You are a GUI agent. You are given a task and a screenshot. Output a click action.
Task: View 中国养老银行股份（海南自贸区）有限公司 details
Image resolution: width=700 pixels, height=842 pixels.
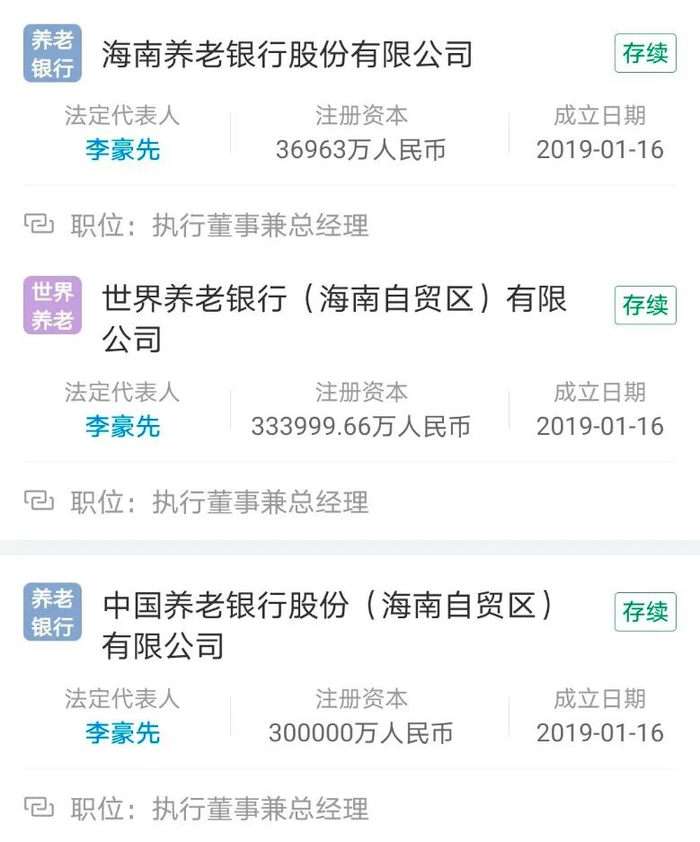coord(328,606)
